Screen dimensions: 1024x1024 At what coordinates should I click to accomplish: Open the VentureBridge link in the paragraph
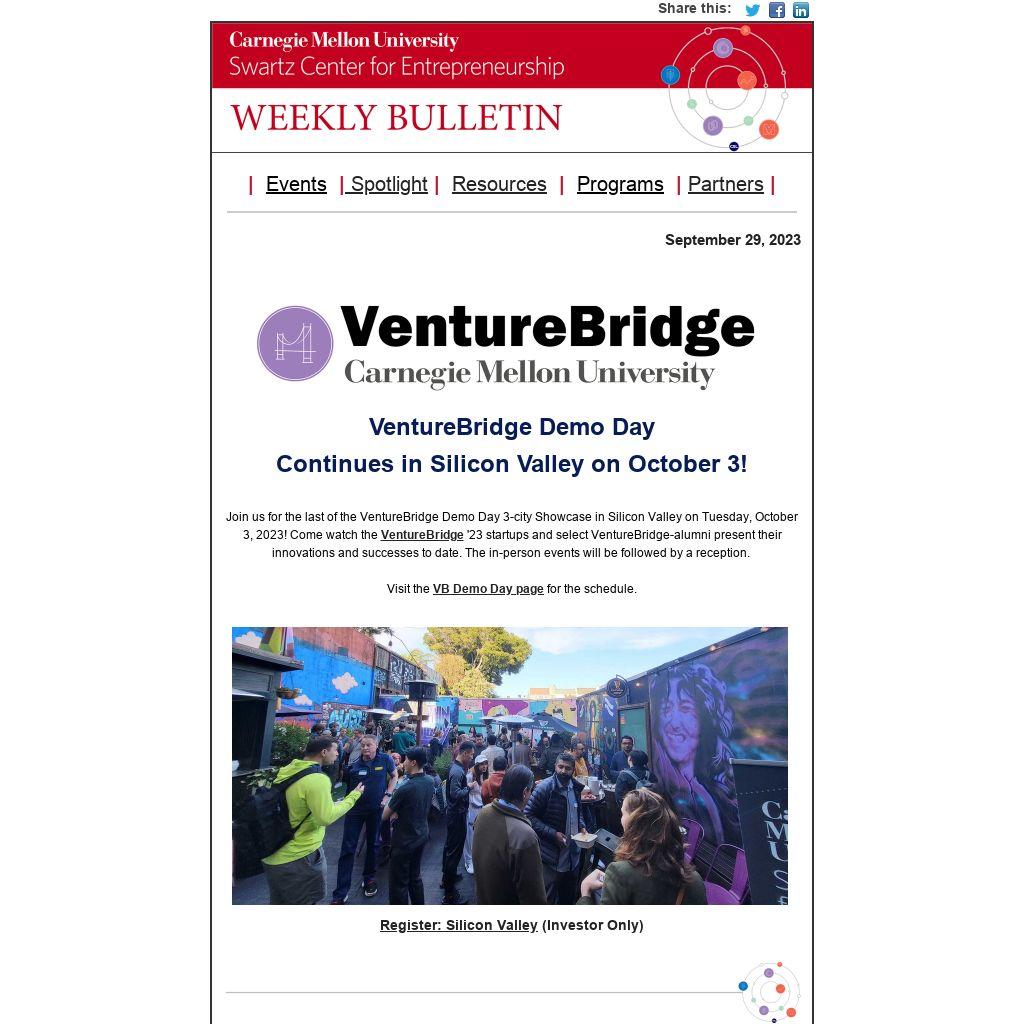click(422, 535)
